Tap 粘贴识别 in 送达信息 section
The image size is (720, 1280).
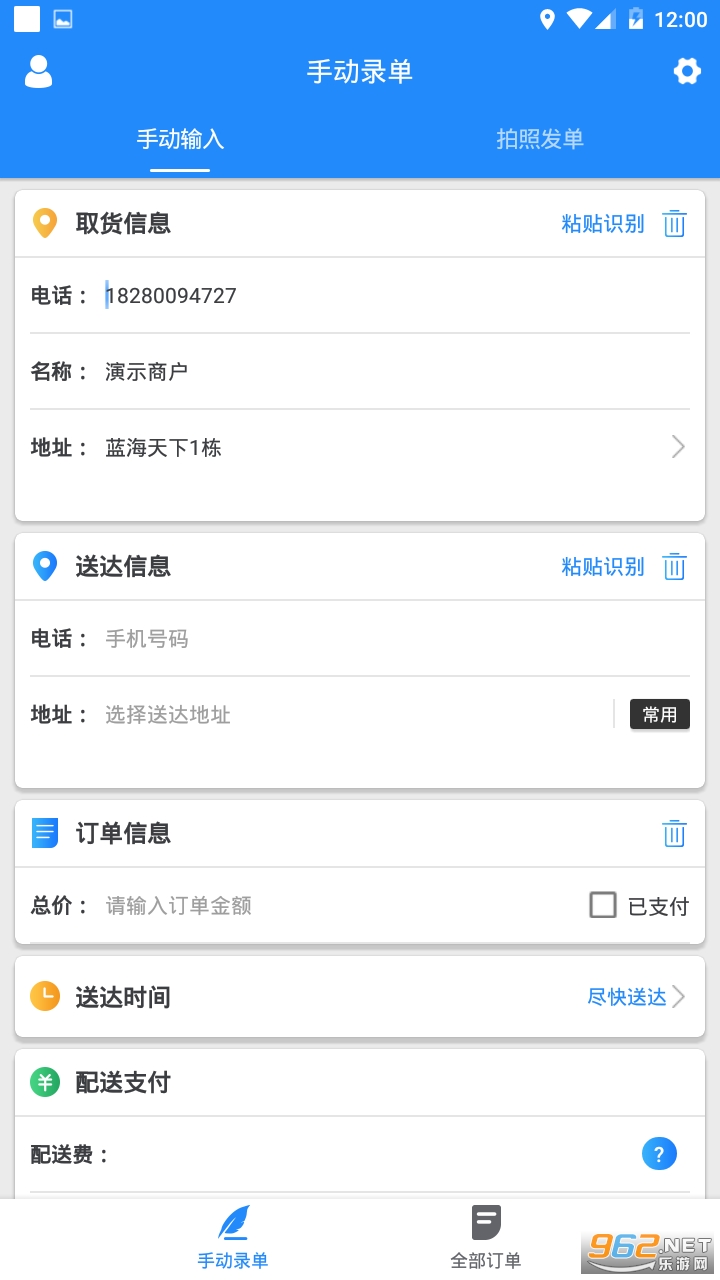602,567
